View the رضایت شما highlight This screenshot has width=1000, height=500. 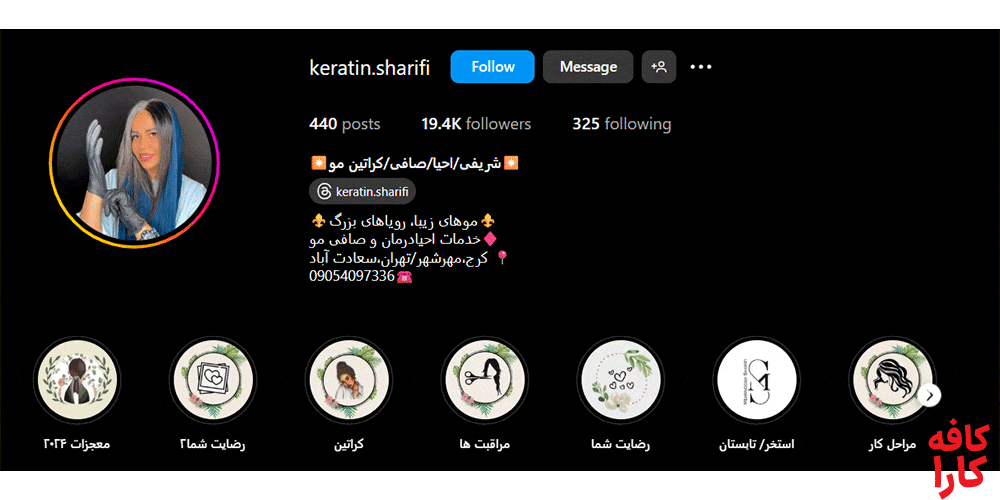tap(620, 380)
